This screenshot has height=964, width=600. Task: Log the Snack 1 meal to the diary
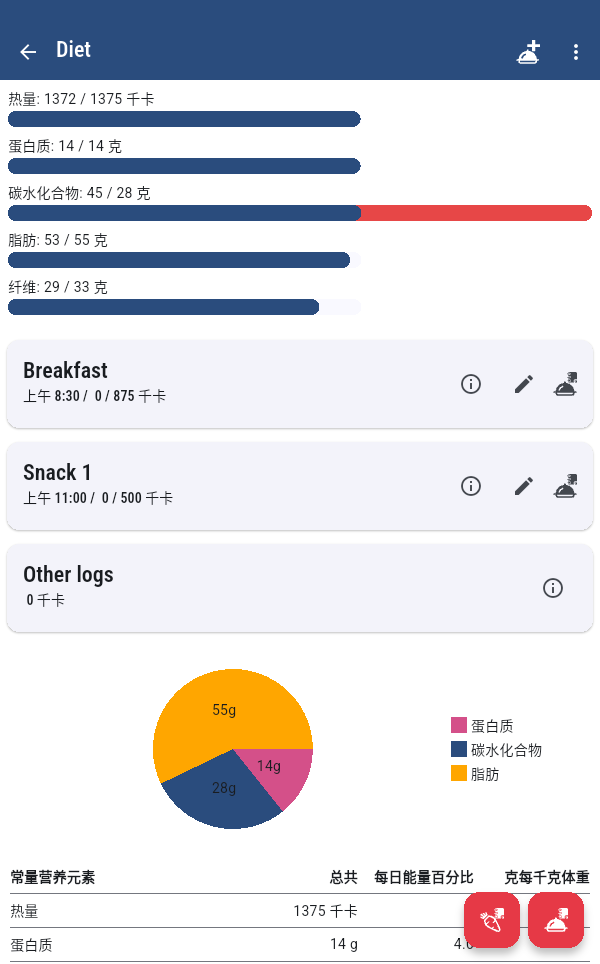click(x=566, y=486)
